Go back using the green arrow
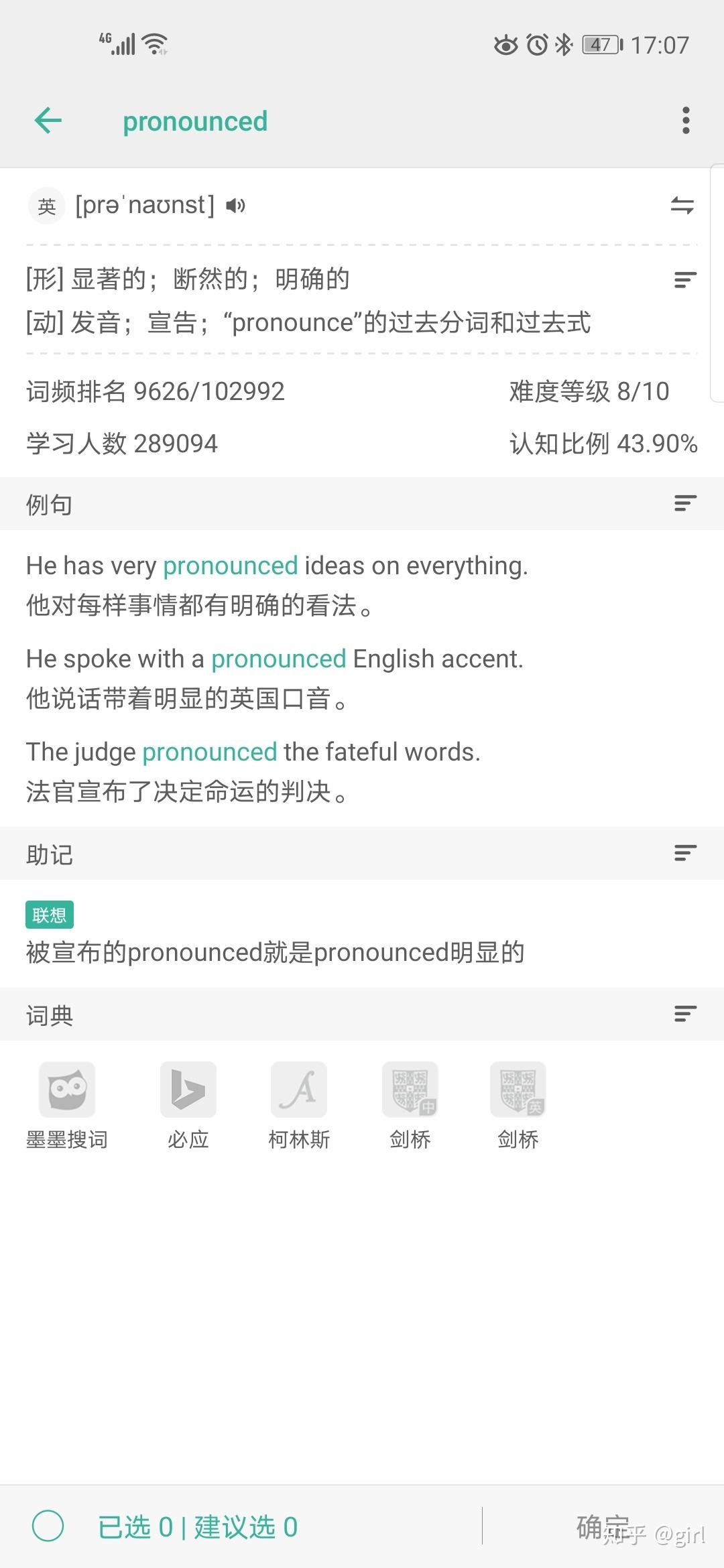Viewport: 724px width, 1568px height. coord(48,121)
